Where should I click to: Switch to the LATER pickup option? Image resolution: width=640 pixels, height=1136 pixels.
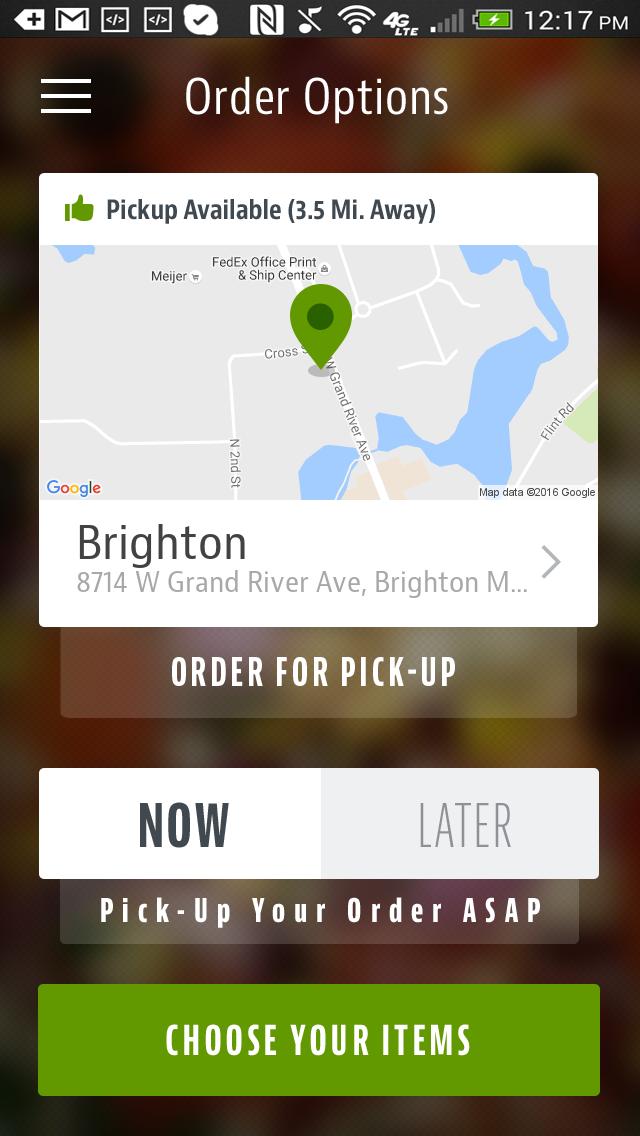click(462, 824)
